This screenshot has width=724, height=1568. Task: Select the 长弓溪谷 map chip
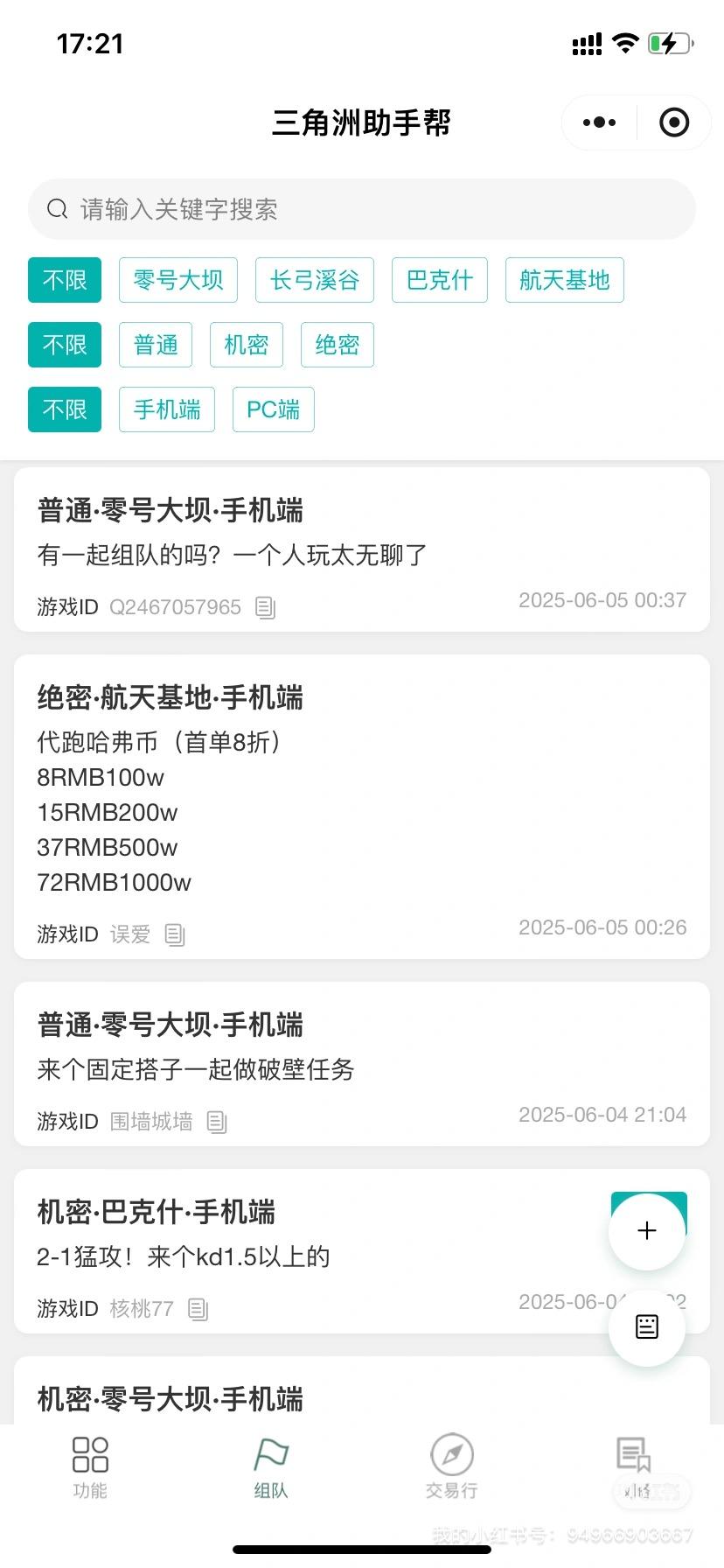click(315, 280)
